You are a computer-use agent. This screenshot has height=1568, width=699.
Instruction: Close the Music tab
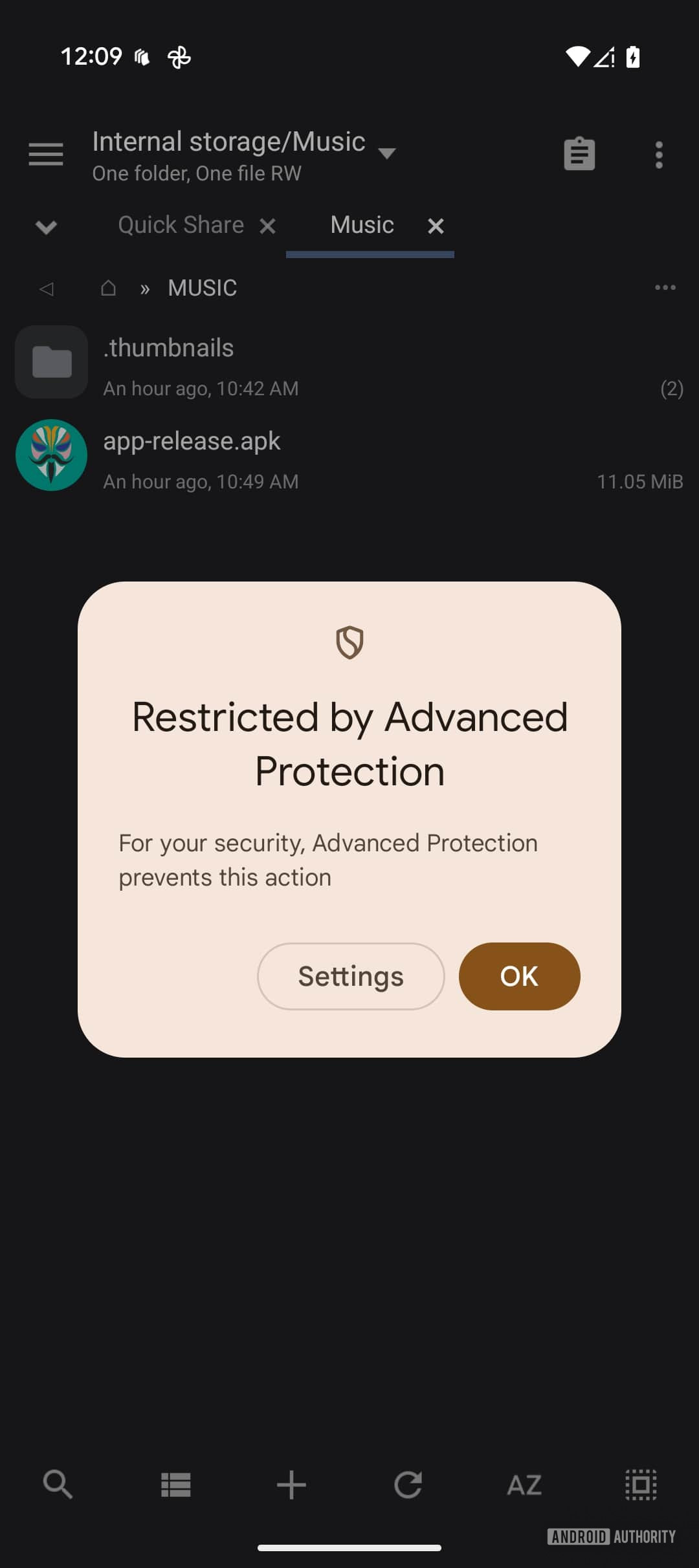(x=436, y=226)
